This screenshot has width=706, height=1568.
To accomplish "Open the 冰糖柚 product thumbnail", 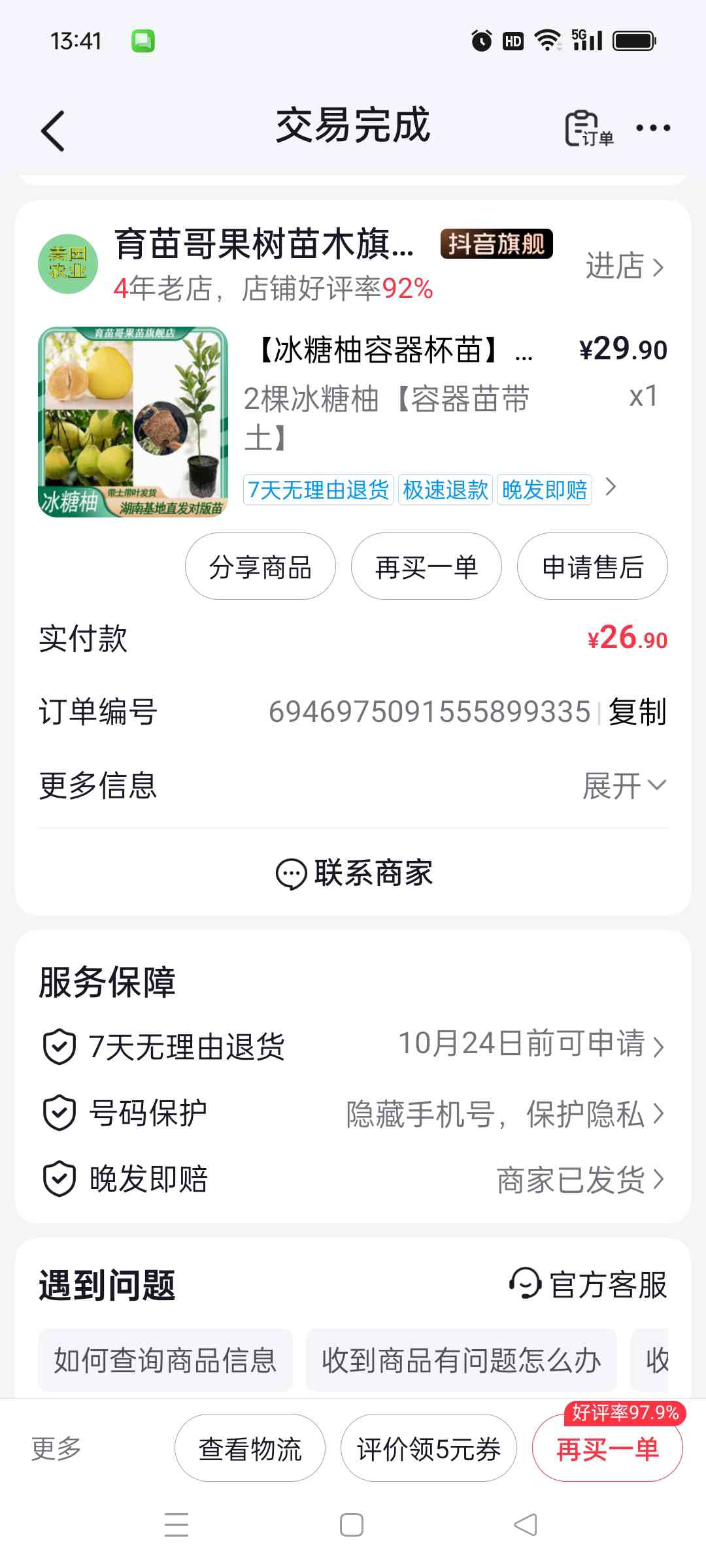I will (x=133, y=422).
